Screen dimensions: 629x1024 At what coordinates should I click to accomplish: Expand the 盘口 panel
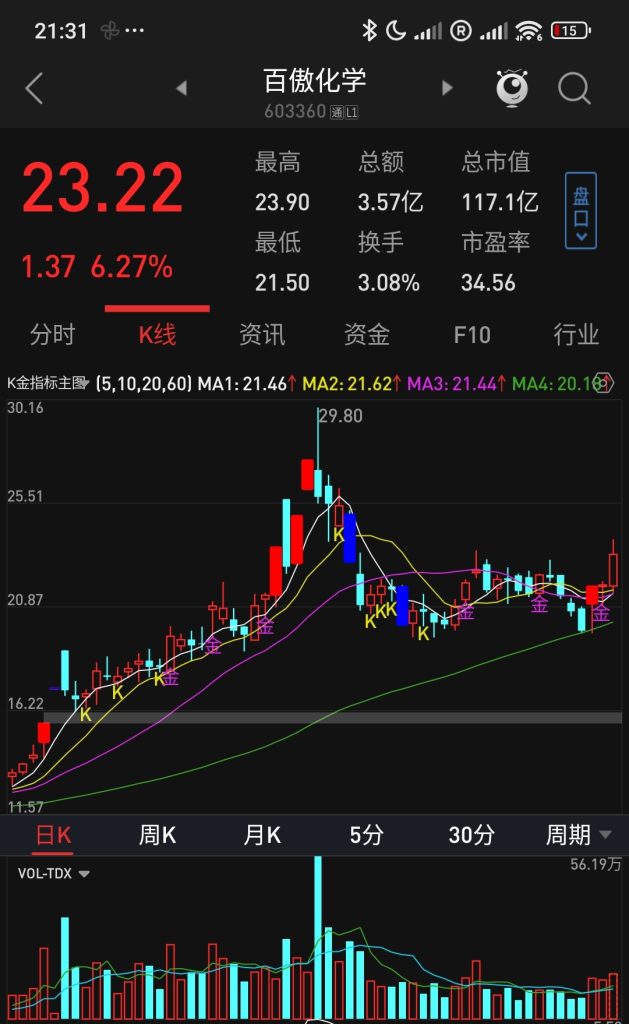581,210
